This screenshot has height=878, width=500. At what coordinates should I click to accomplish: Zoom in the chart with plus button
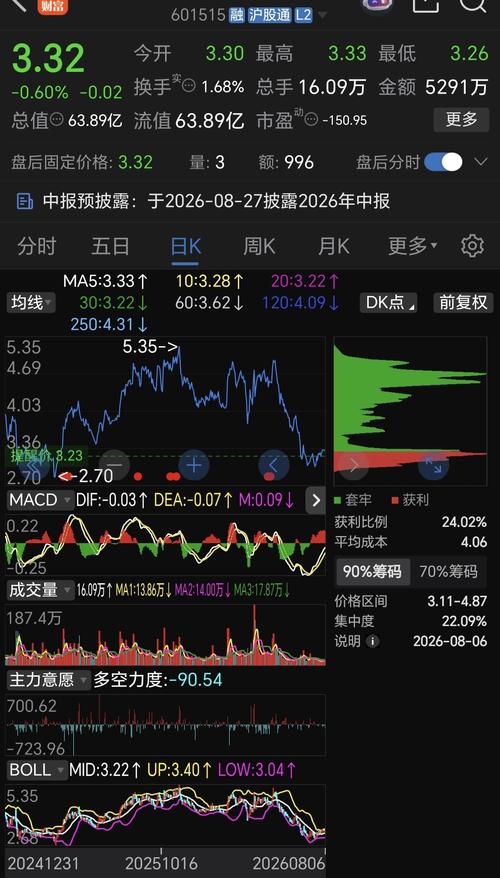[194, 465]
